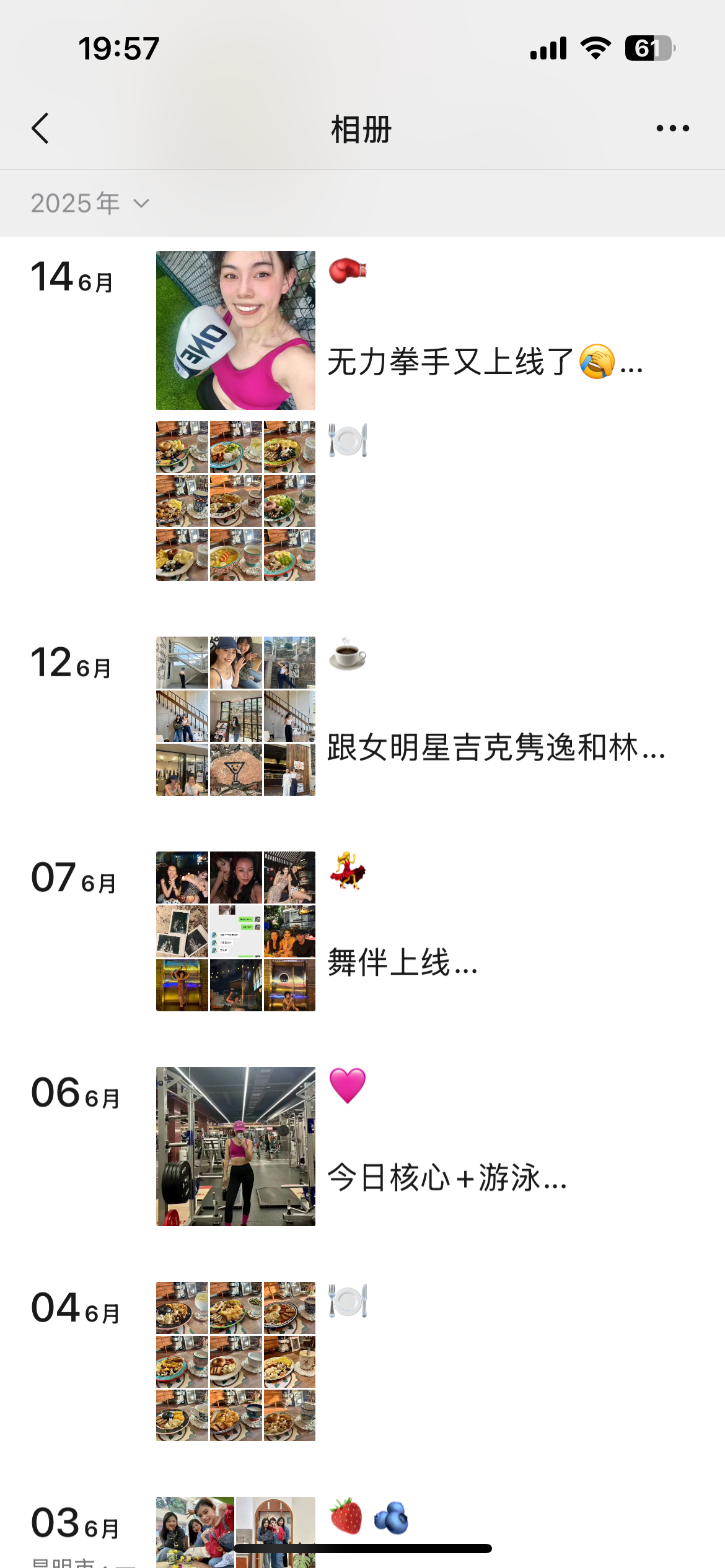Open the June 12 coffee outing post
Screen dimensions: 725x1568
[x=235, y=716]
